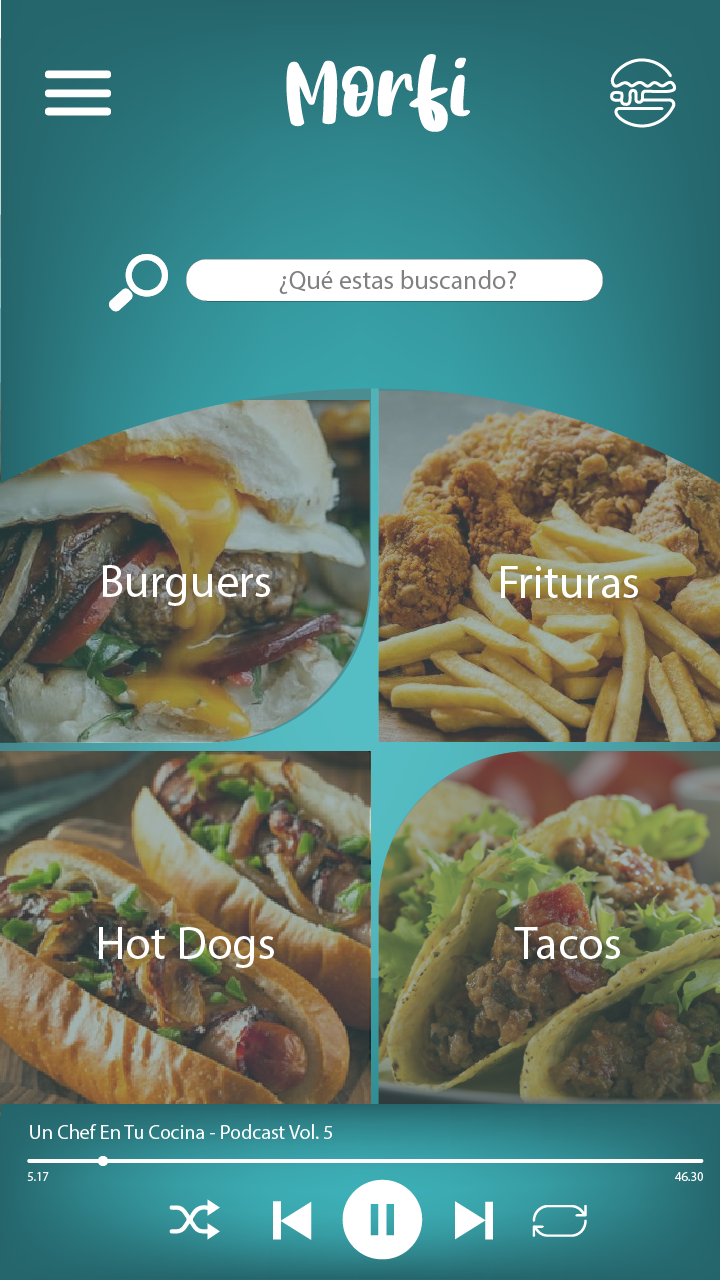Skip to the previous track
The image size is (720, 1280).
click(292, 1221)
